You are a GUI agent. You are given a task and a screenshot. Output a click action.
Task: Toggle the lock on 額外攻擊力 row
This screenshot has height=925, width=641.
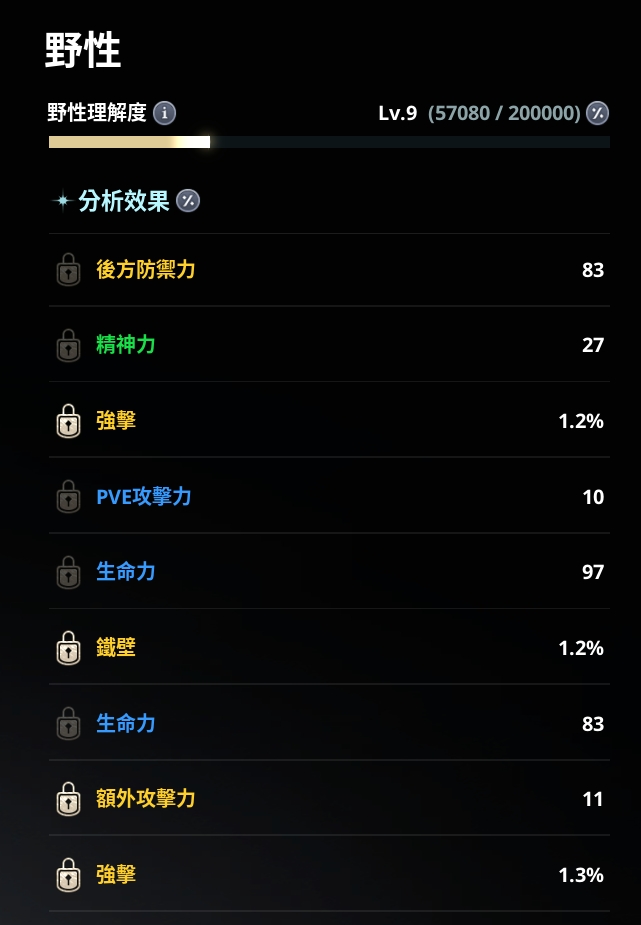tap(68, 799)
